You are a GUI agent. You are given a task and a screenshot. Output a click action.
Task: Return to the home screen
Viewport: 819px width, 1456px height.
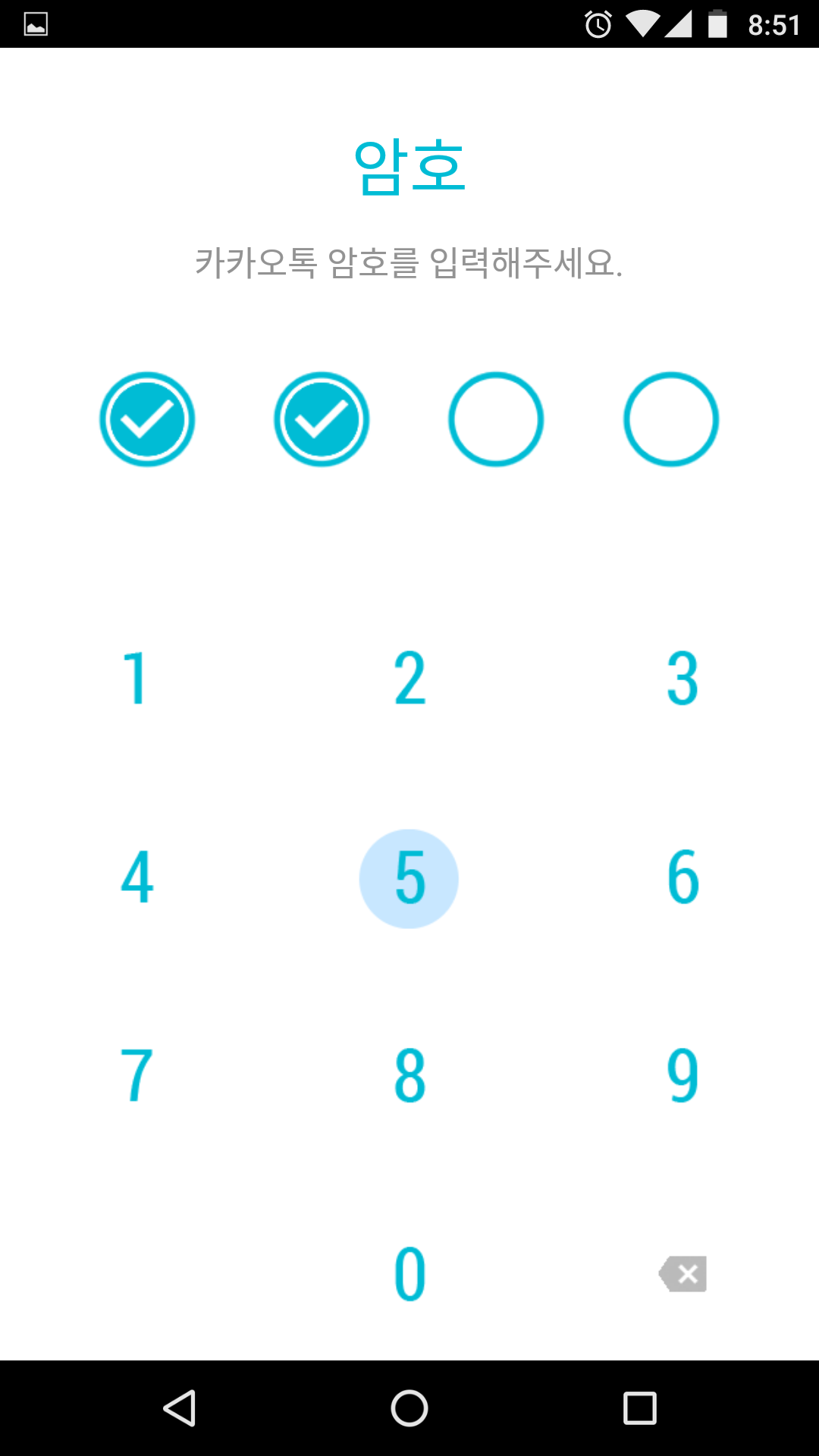click(409, 1408)
